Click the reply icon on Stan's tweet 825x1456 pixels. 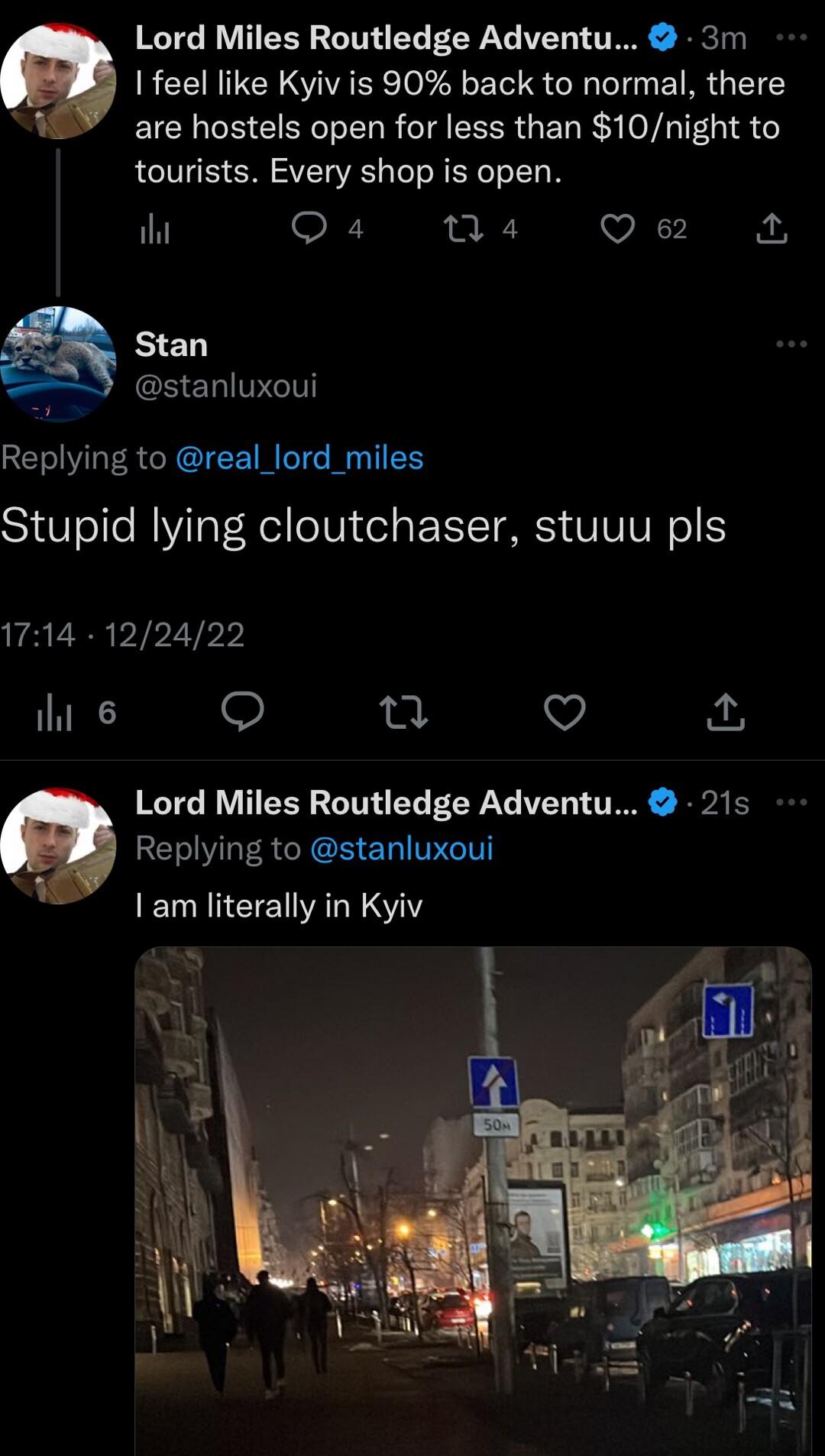pos(243,713)
